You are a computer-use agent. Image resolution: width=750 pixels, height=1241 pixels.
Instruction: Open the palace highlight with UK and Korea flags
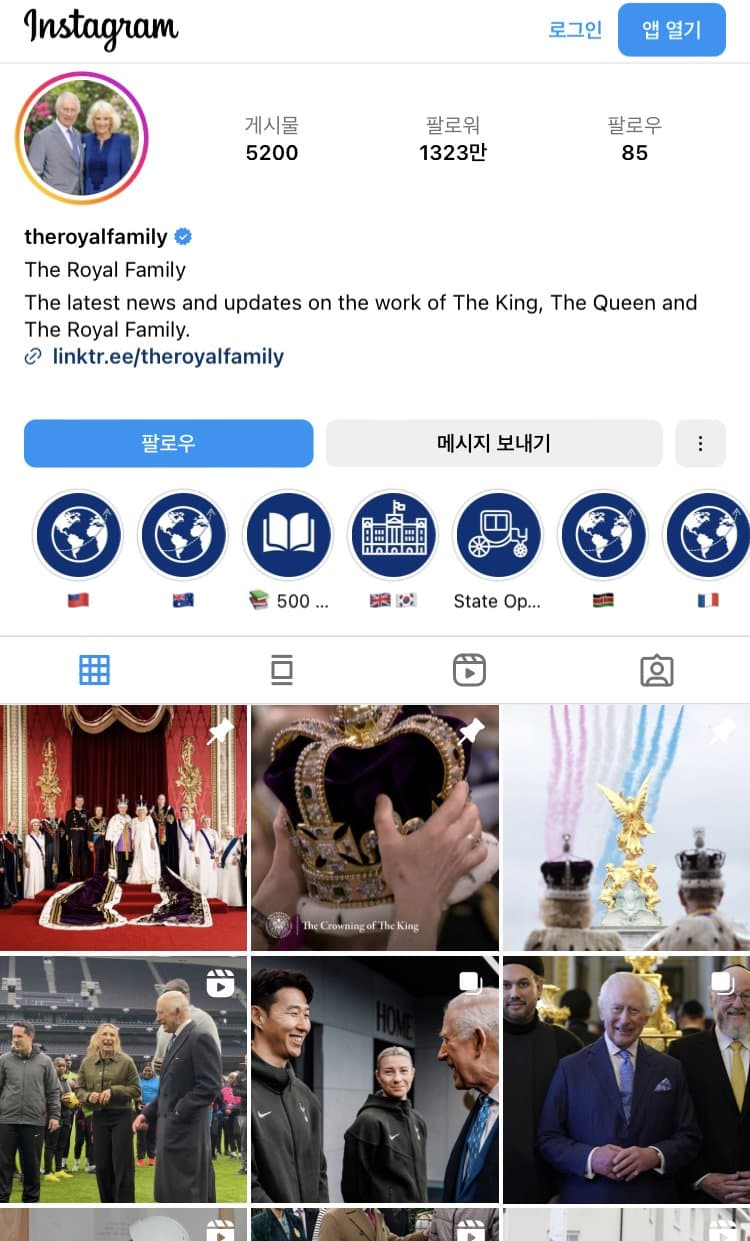pos(393,535)
